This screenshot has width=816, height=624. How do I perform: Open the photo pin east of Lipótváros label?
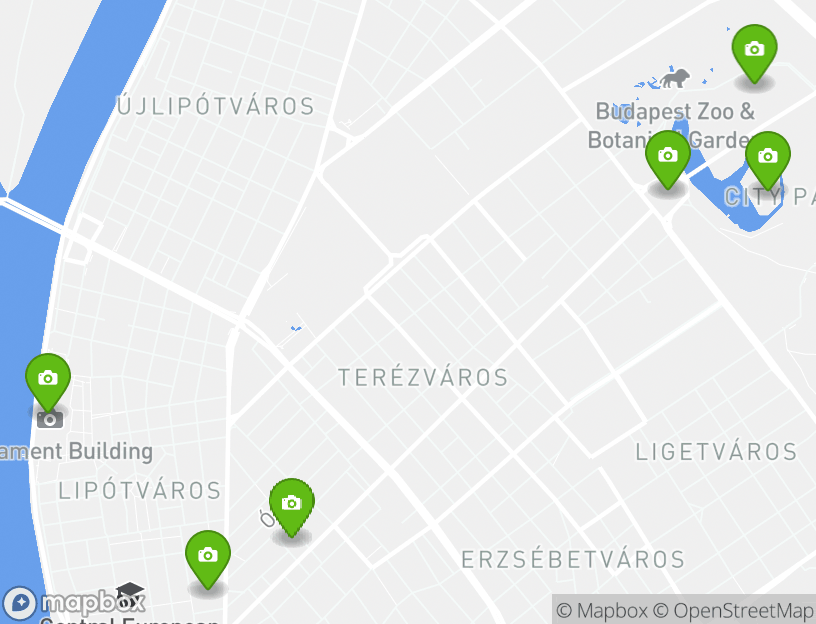[291, 504]
